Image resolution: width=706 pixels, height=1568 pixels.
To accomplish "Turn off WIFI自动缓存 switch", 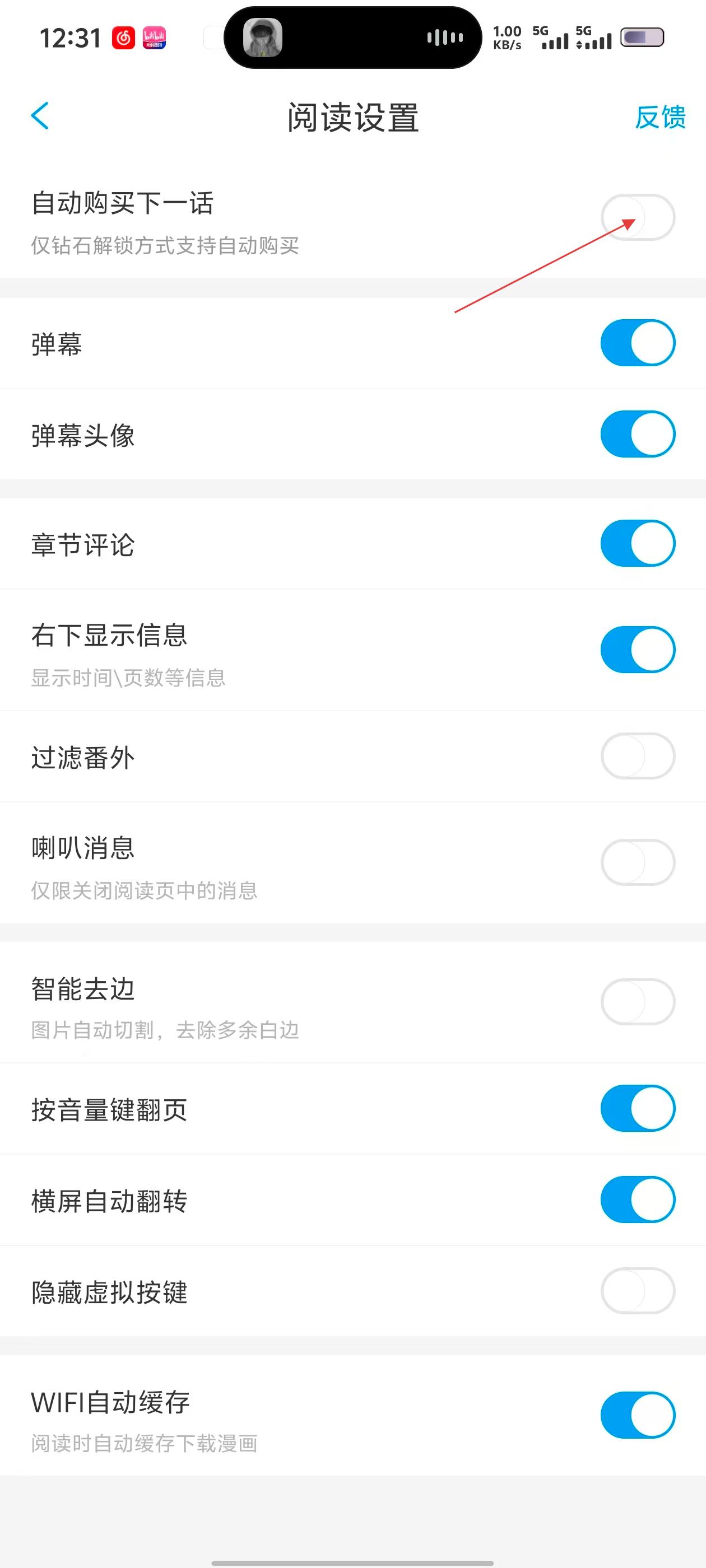I will (x=637, y=1415).
